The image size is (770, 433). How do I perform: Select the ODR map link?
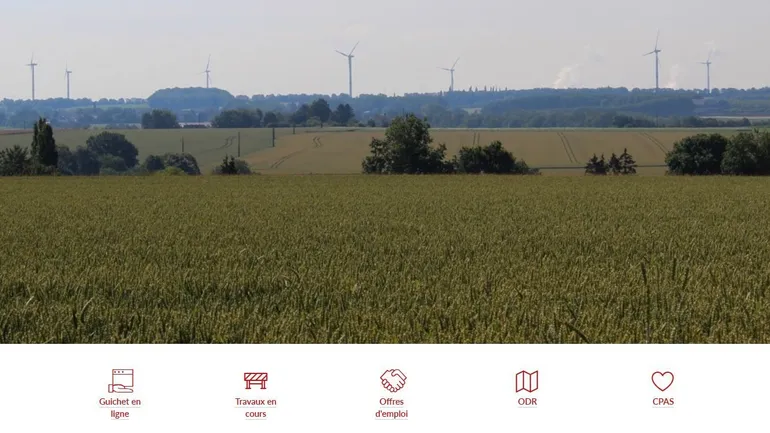pyautogui.click(x=527, y=387)
